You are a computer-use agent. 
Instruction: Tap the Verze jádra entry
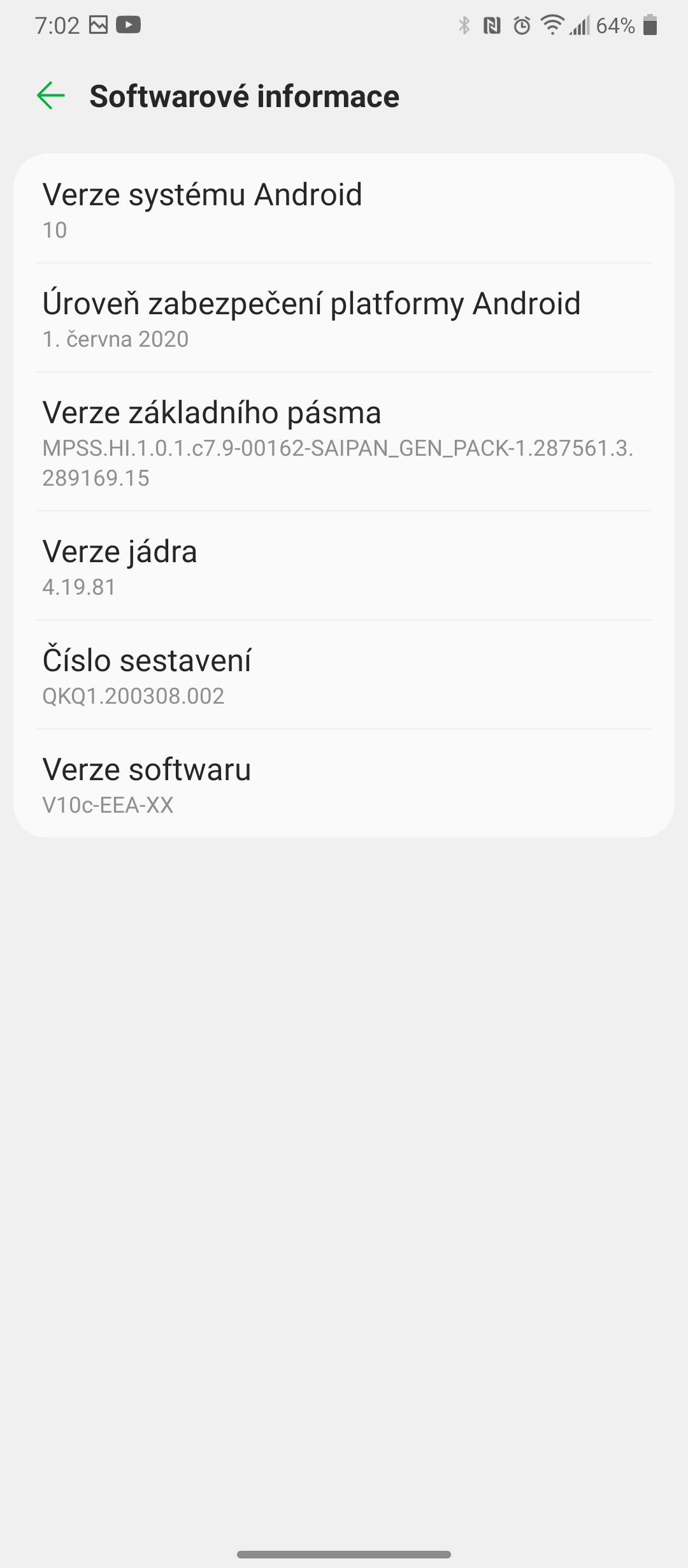[x=344, y=567]
